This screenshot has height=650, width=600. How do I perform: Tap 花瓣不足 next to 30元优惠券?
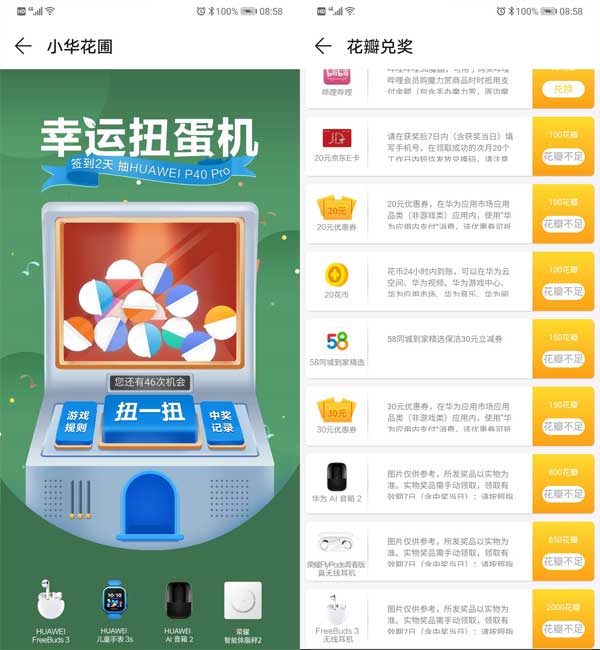tap(563, 426)
